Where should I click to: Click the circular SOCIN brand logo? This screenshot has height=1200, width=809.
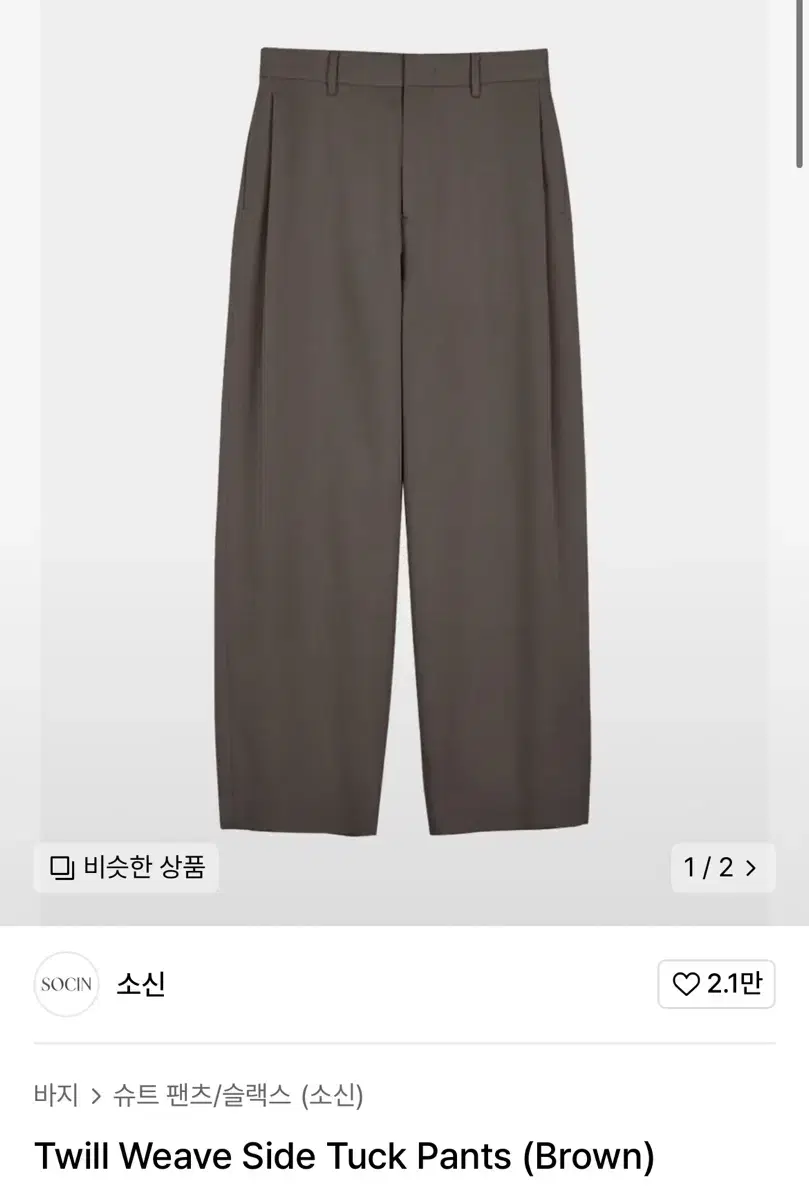(67, 984)
